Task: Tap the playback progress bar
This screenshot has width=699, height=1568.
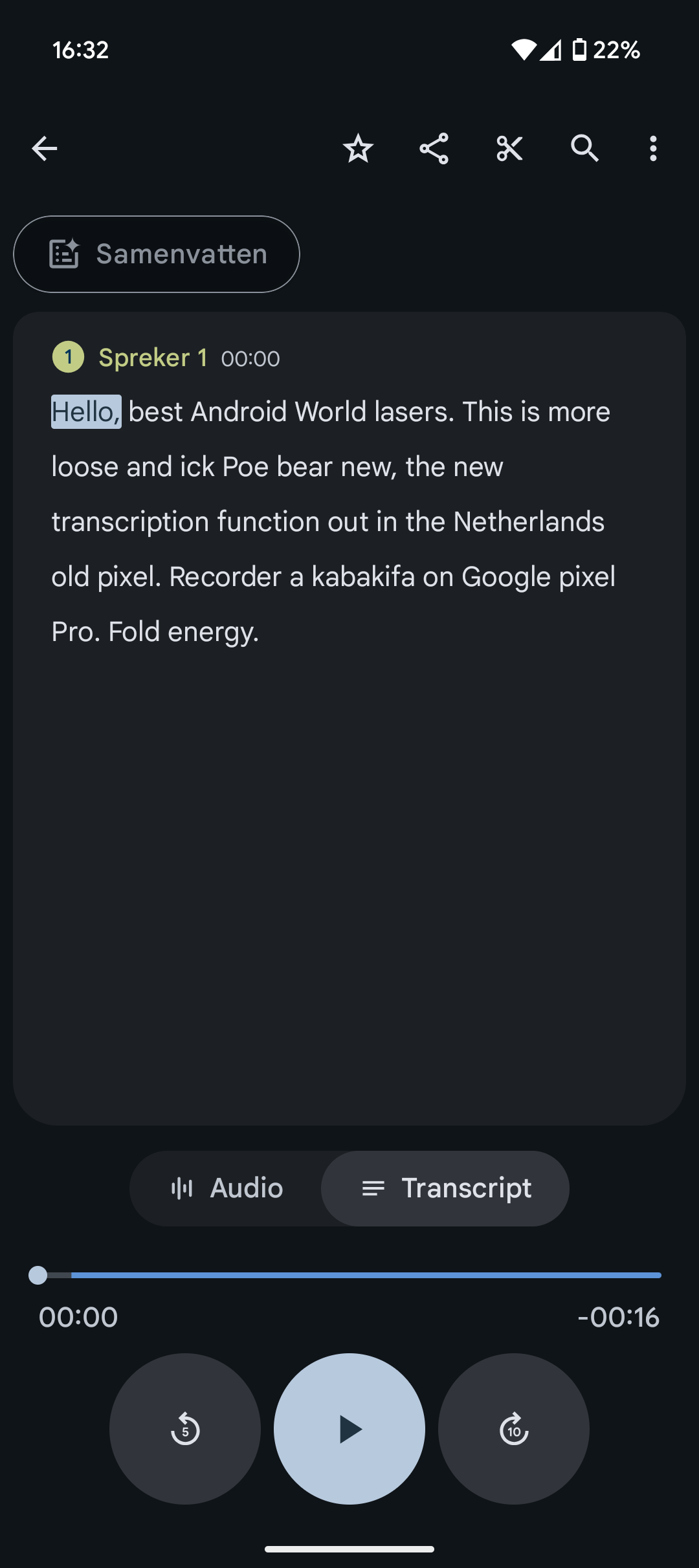Action: point(349,1275)
